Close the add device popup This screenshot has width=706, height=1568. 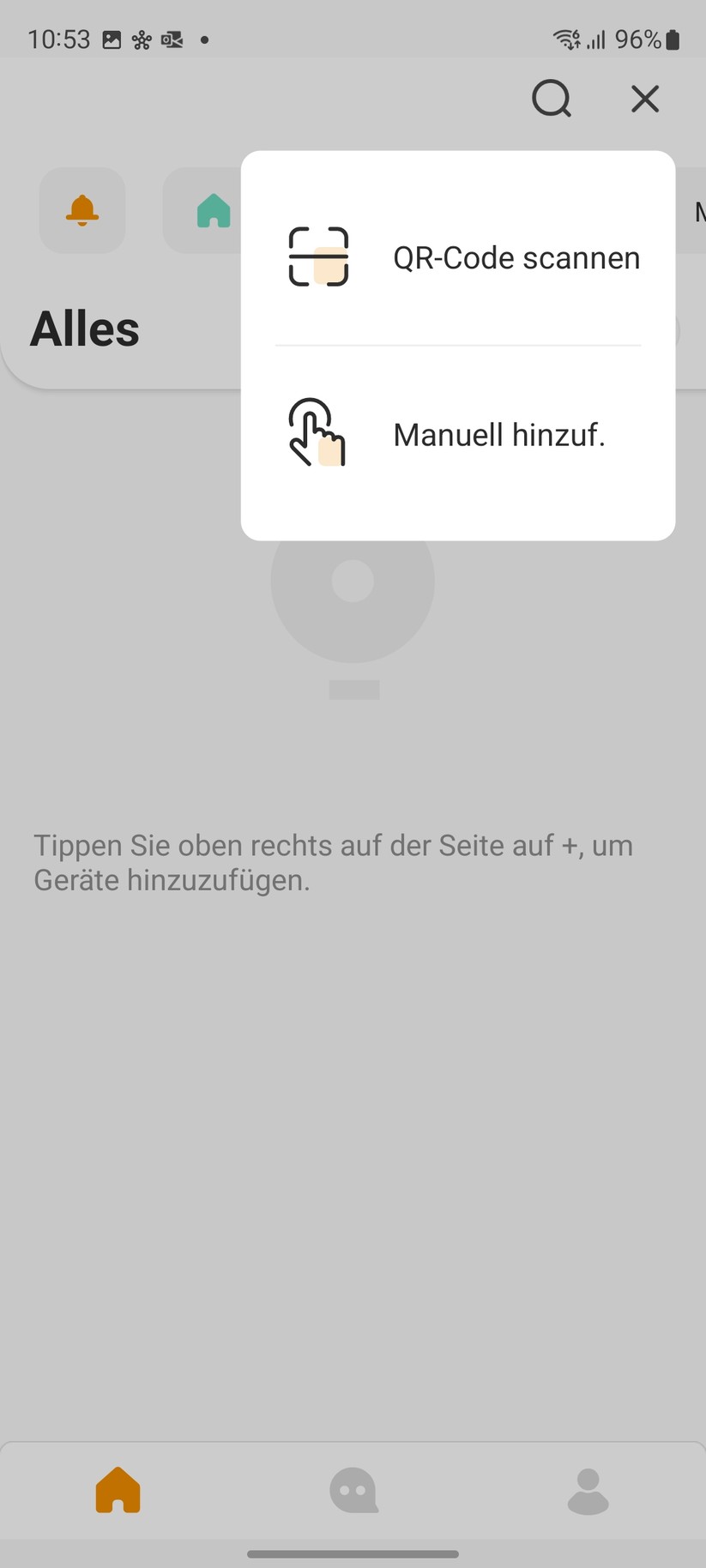644,100
